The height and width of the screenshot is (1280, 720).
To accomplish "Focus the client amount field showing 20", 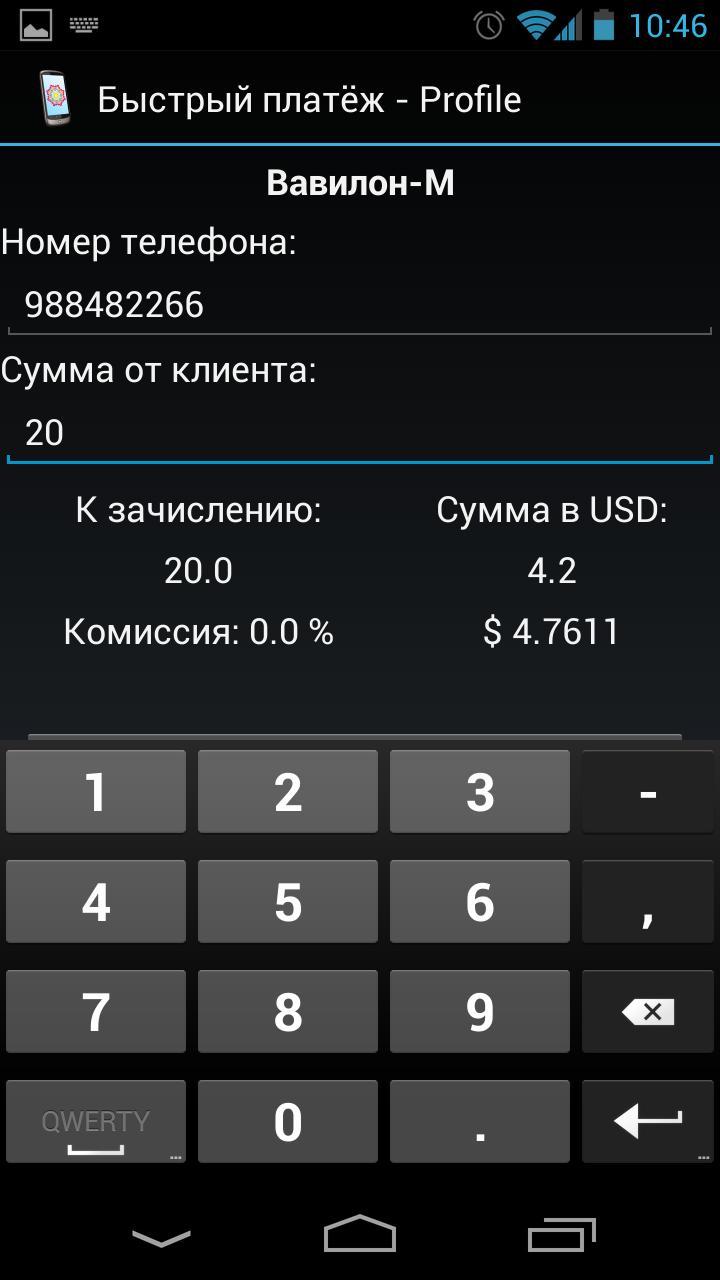I will pos(360,433).
